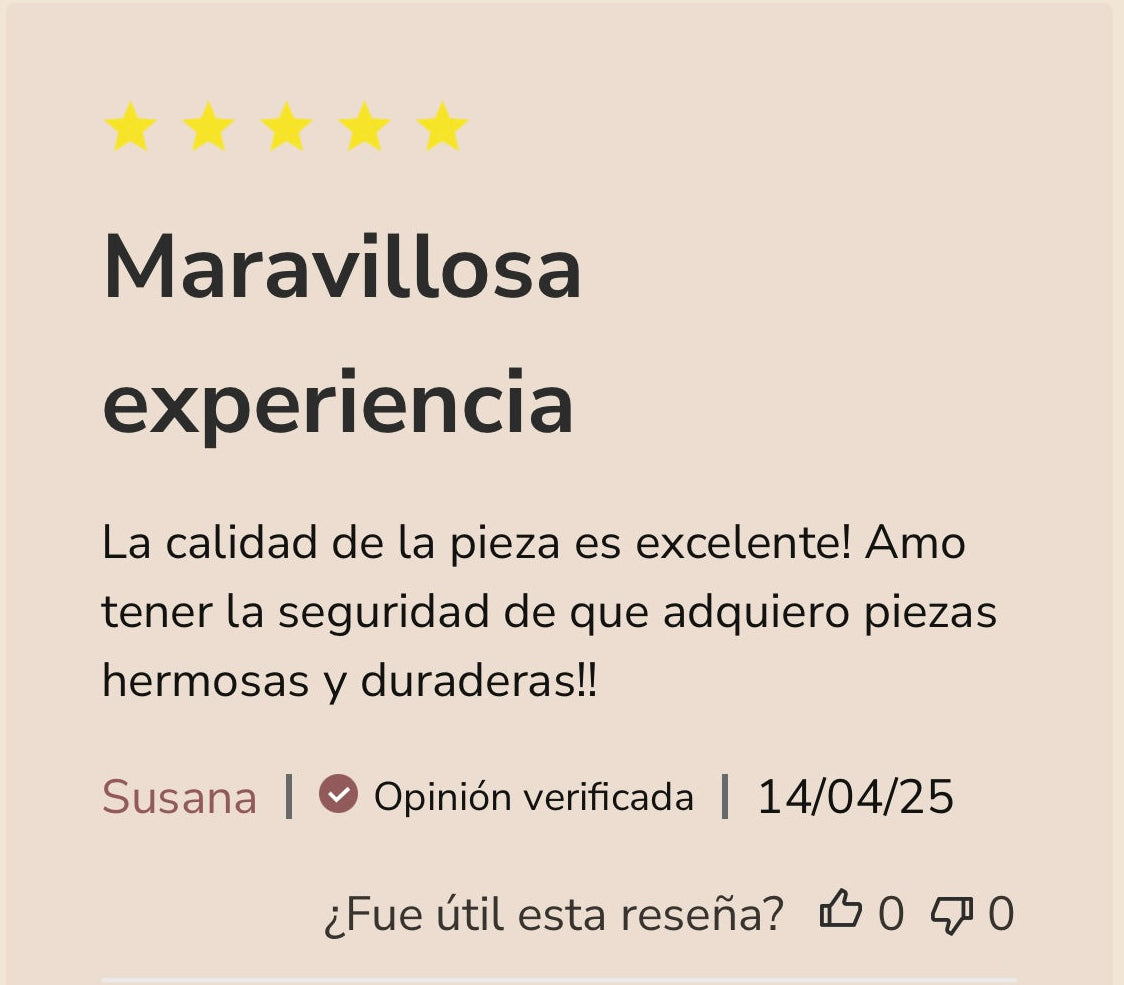Viewport: 1124px width, 985px height.
Task: Mark Susana's review as not helpful (thumbs down)
Action: (x=951, y=914)
